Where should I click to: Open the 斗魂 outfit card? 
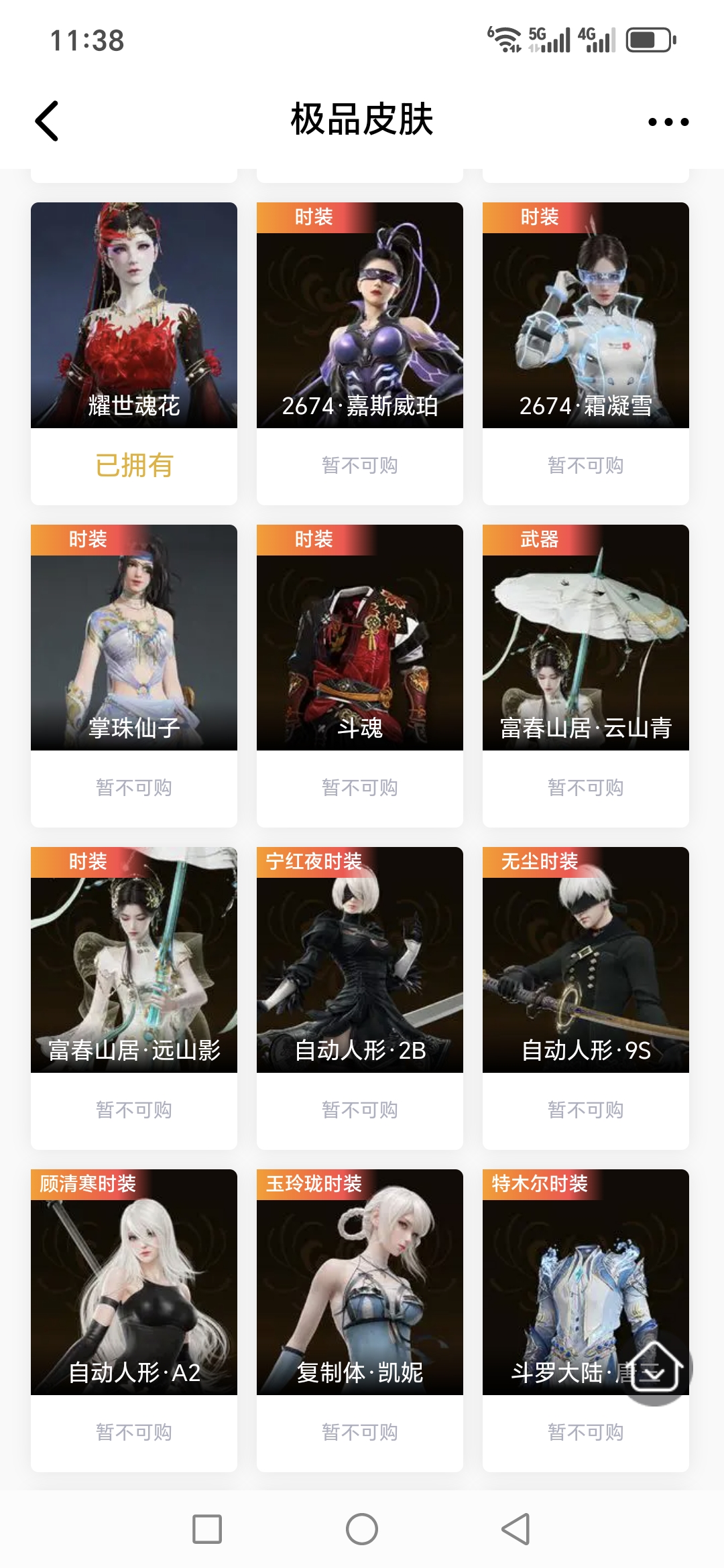click(360, 637)
